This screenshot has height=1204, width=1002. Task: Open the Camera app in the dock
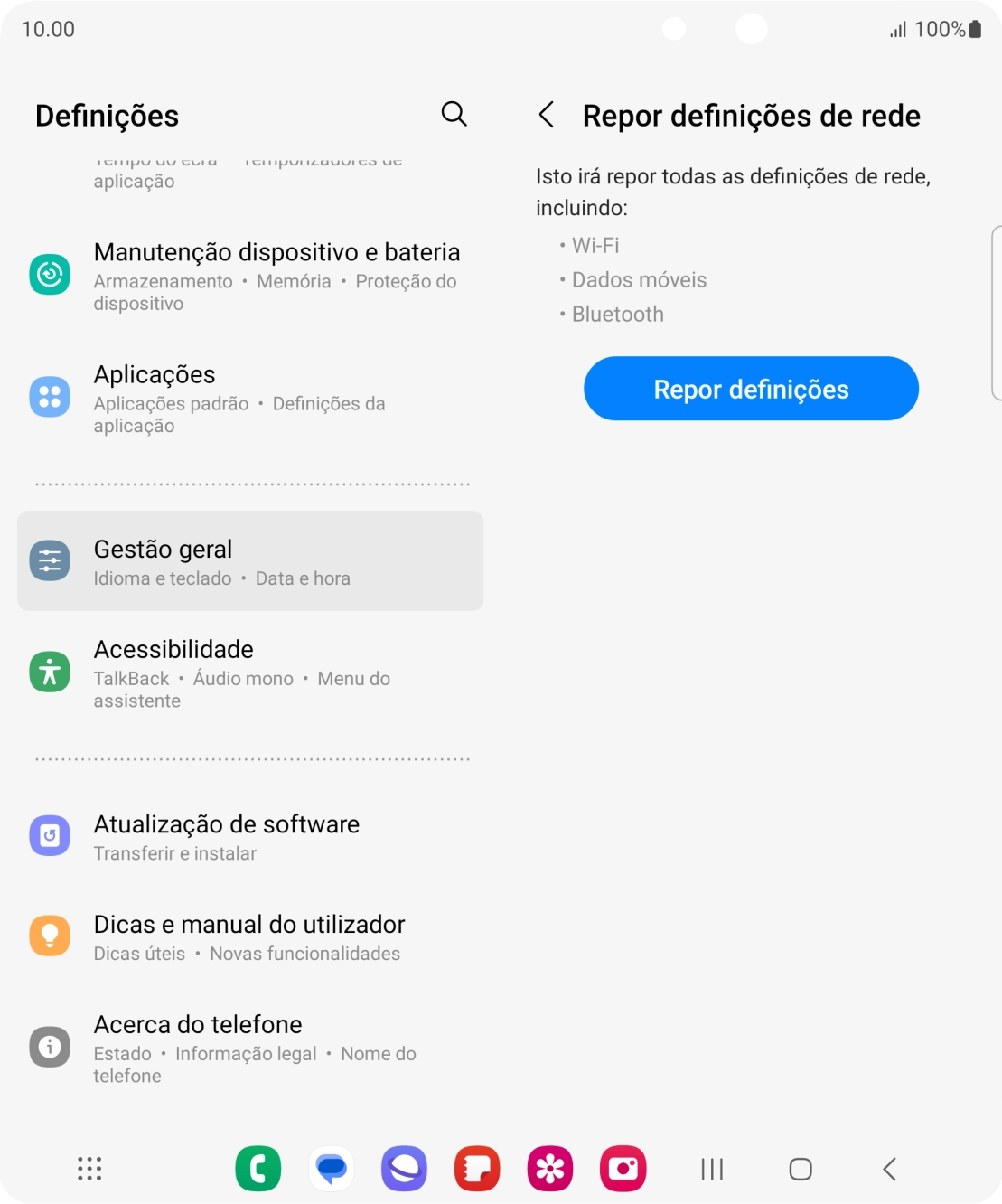click(x=622, y=1168)
